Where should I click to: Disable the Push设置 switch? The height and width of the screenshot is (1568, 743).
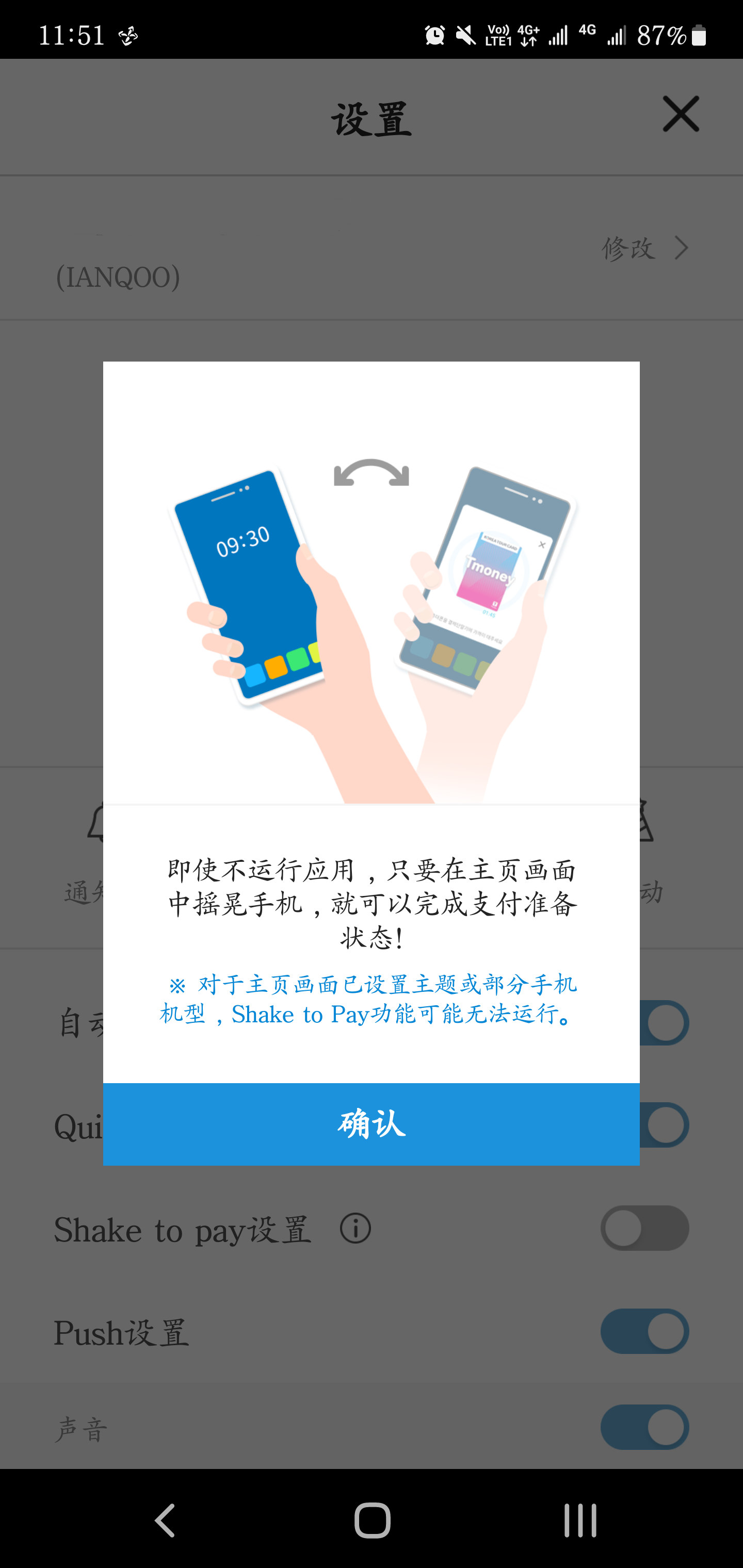click(x=644, y=1331)
